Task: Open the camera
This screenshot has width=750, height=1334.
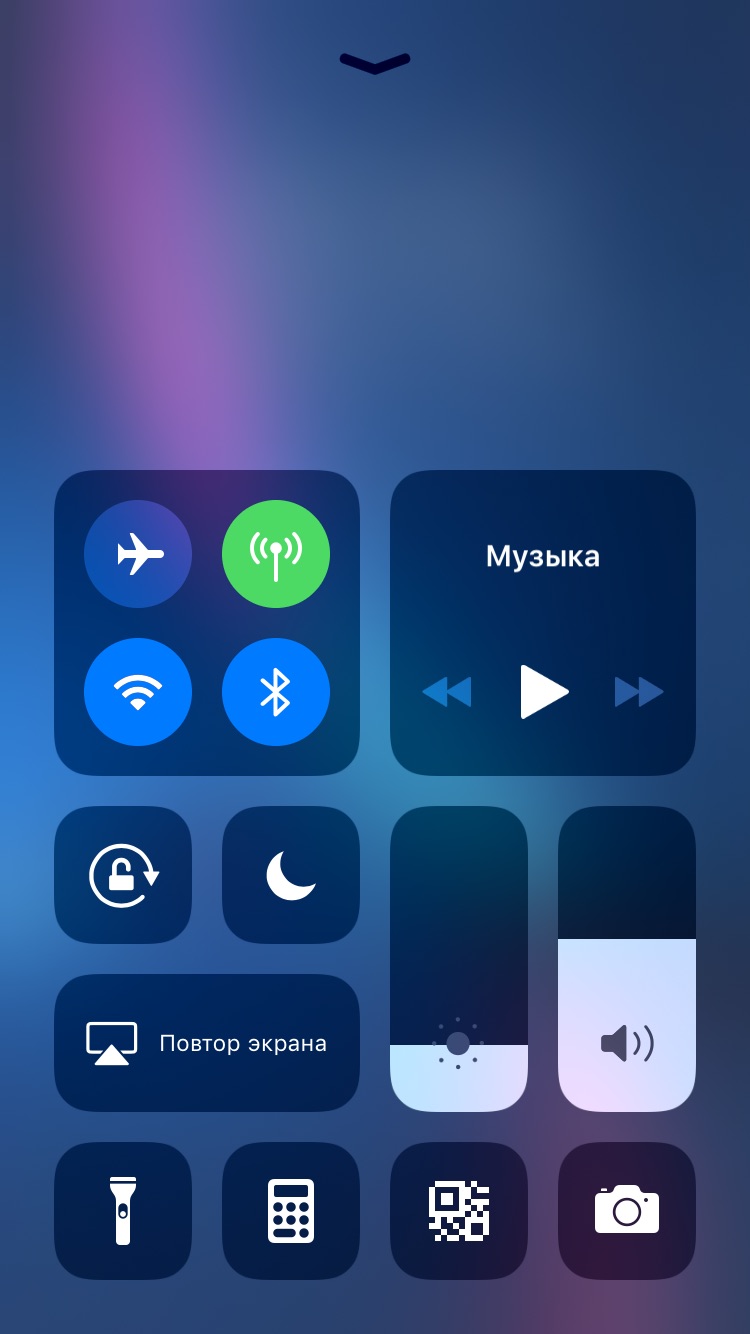Action: (x=627, y=1211)
